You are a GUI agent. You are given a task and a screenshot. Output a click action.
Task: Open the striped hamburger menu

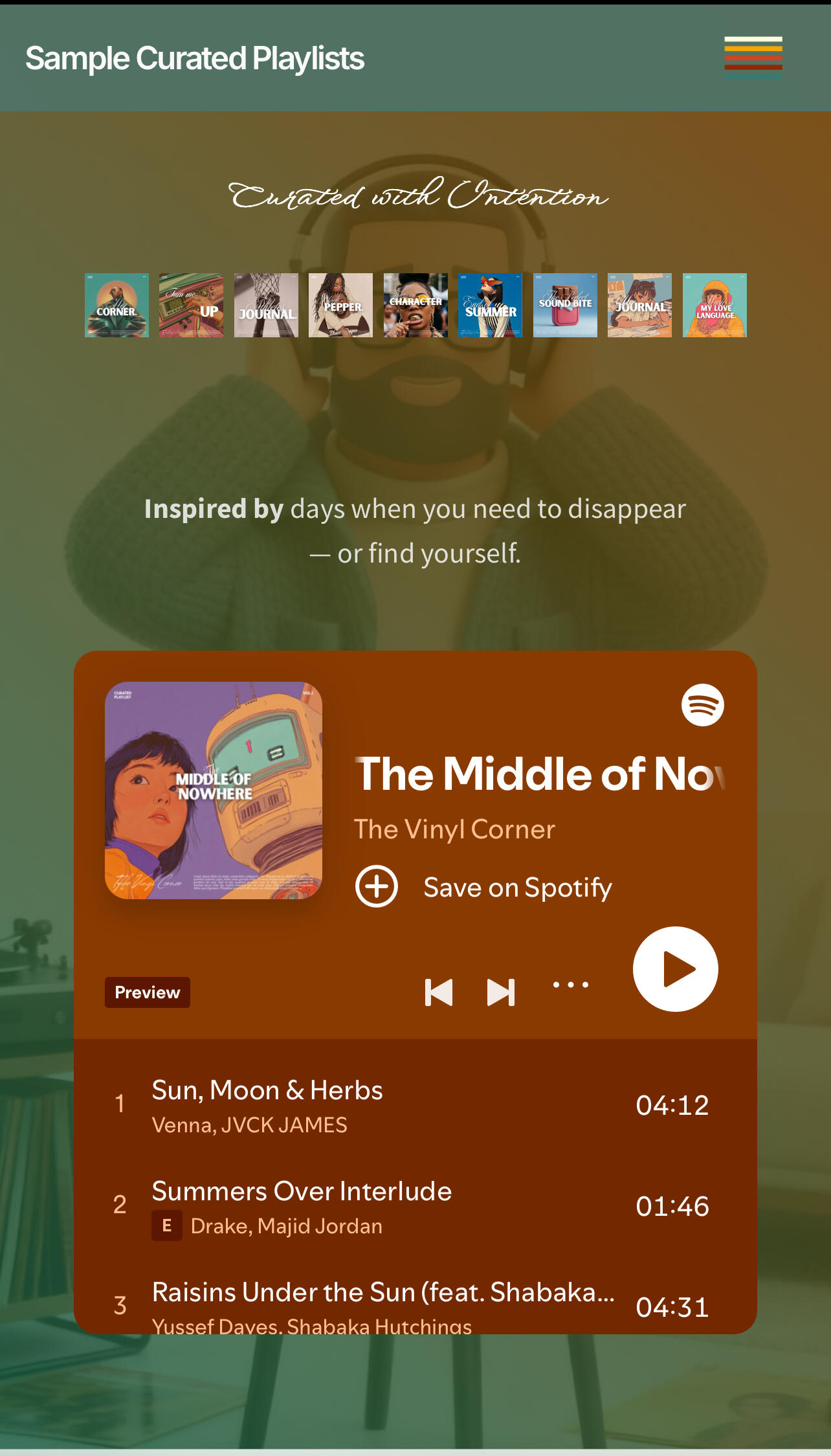(x=753, y=58)
